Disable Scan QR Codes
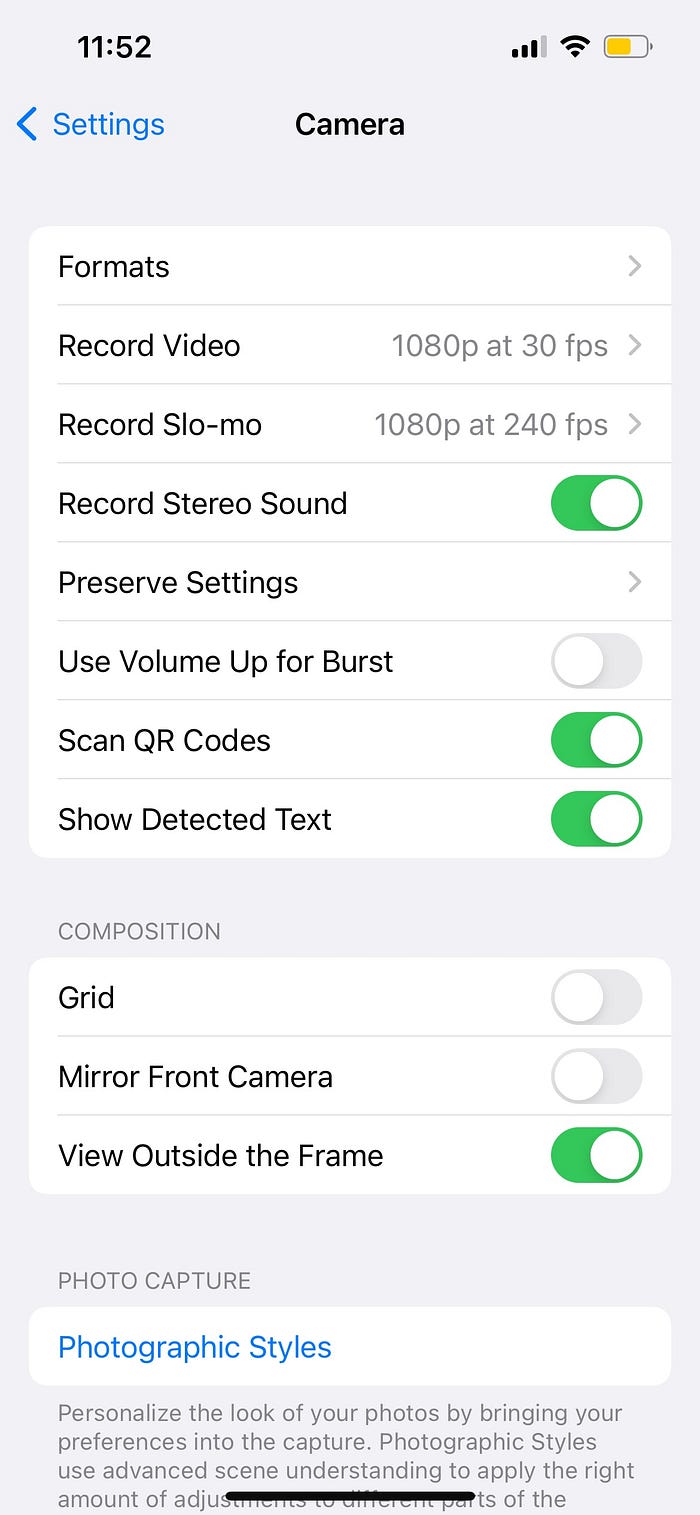This screenshot has width=700, height=1515. pyautogui.click(x=596, y=740)
